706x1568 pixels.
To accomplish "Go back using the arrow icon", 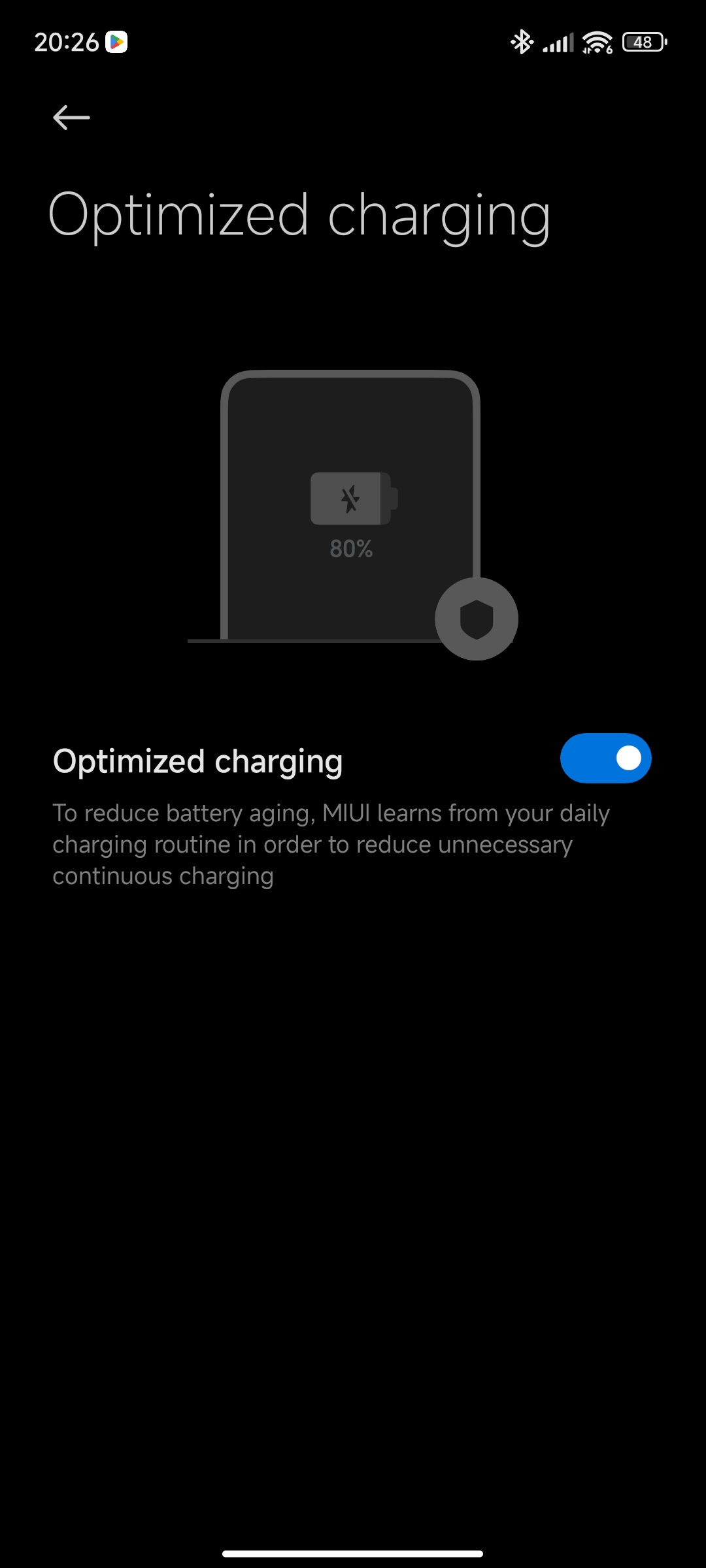I will click(x=71, y=118).
